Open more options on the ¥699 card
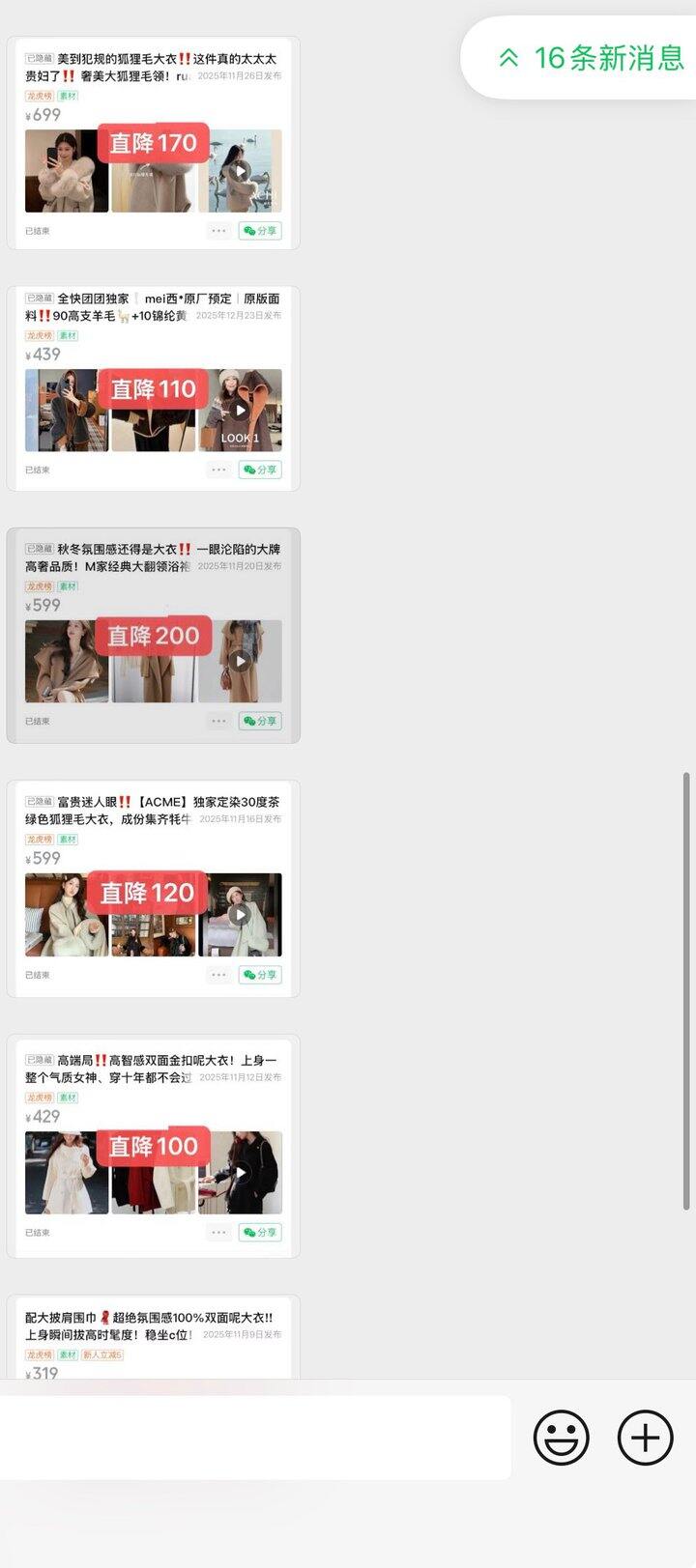 coord(218,231)
